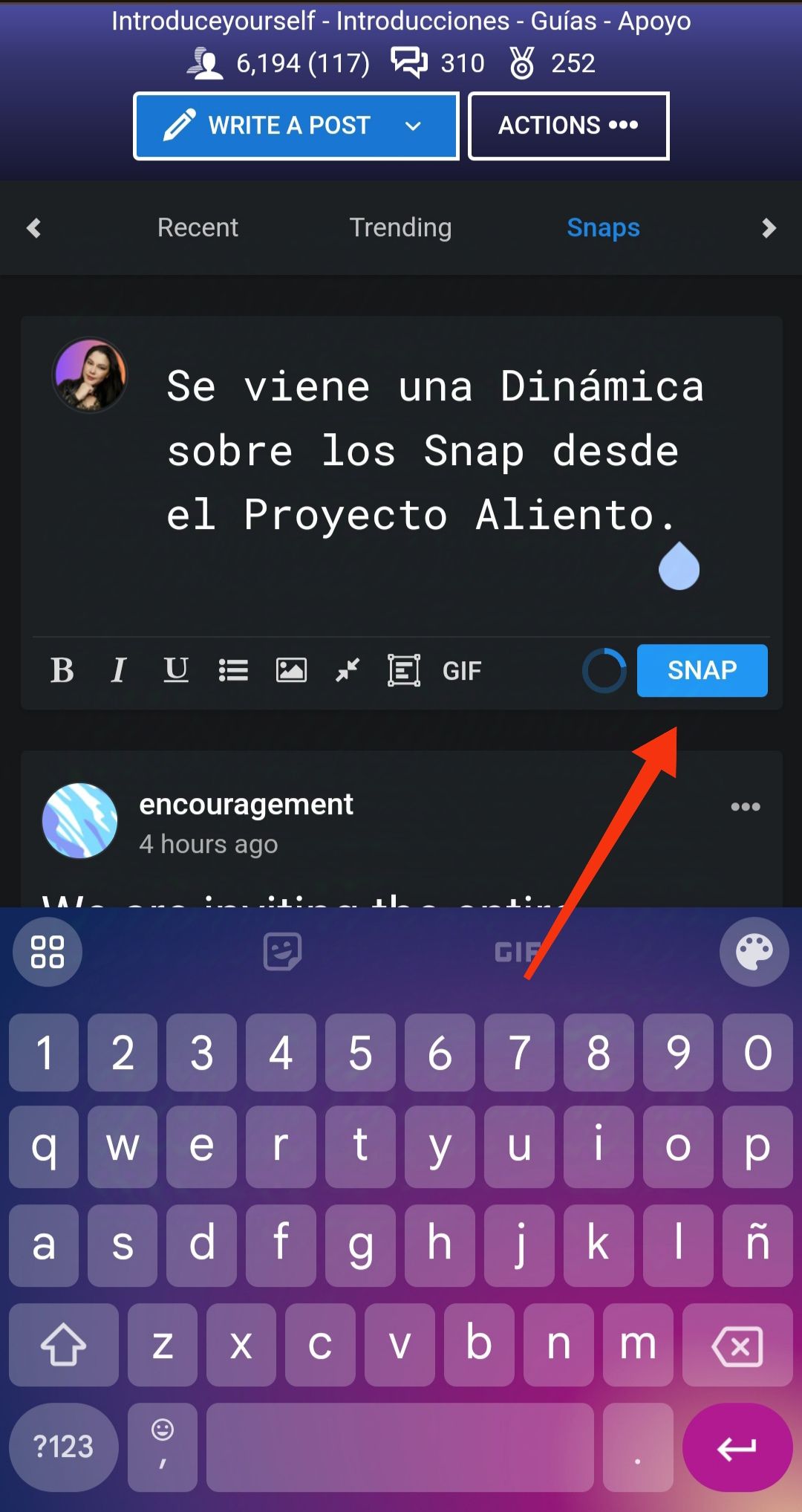
Task: Apply underline formatting
Action: [x=176, y=670]
